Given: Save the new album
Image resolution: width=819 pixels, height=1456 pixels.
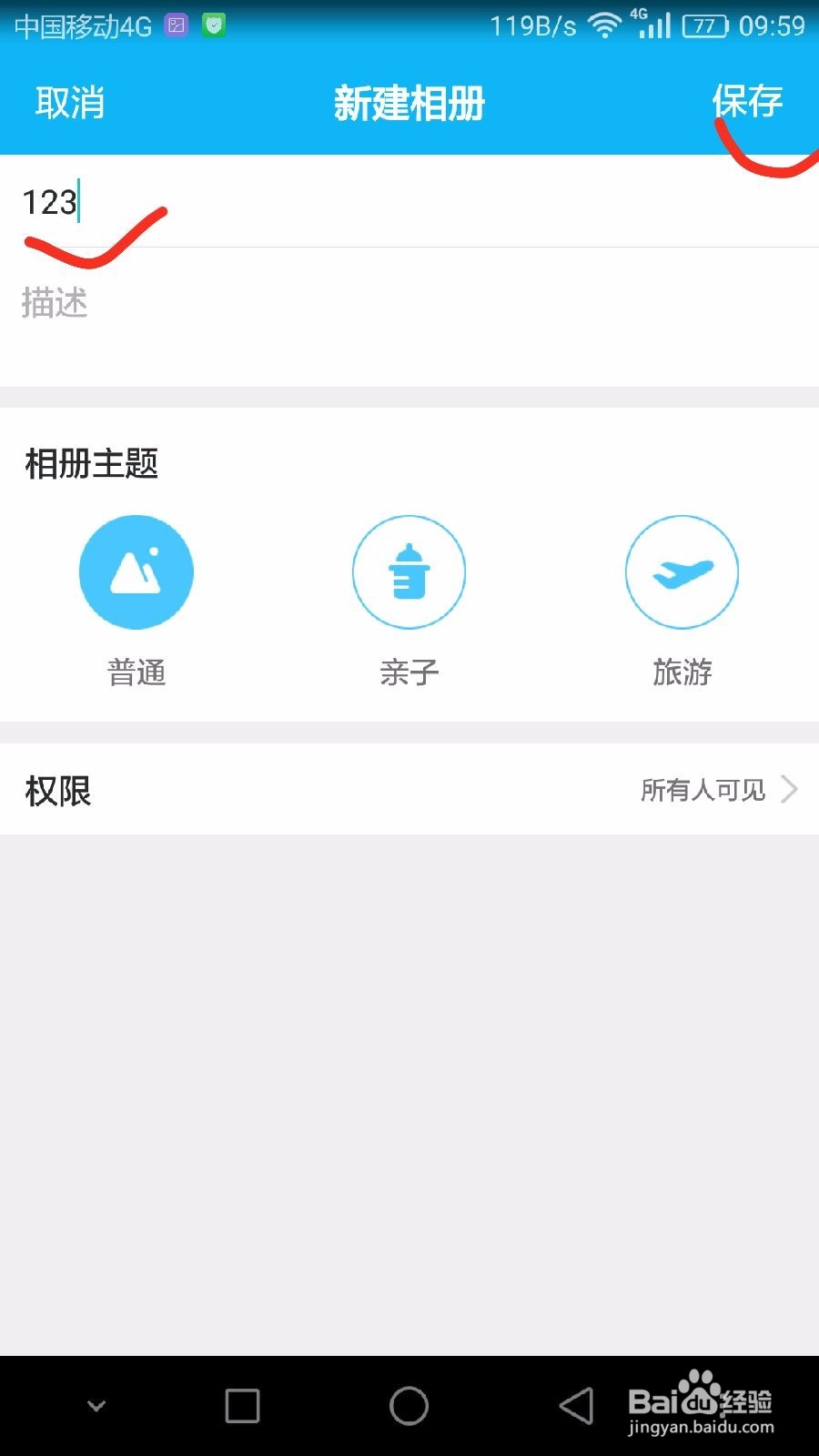Looking at the screenshot, I should coord(747,101).
